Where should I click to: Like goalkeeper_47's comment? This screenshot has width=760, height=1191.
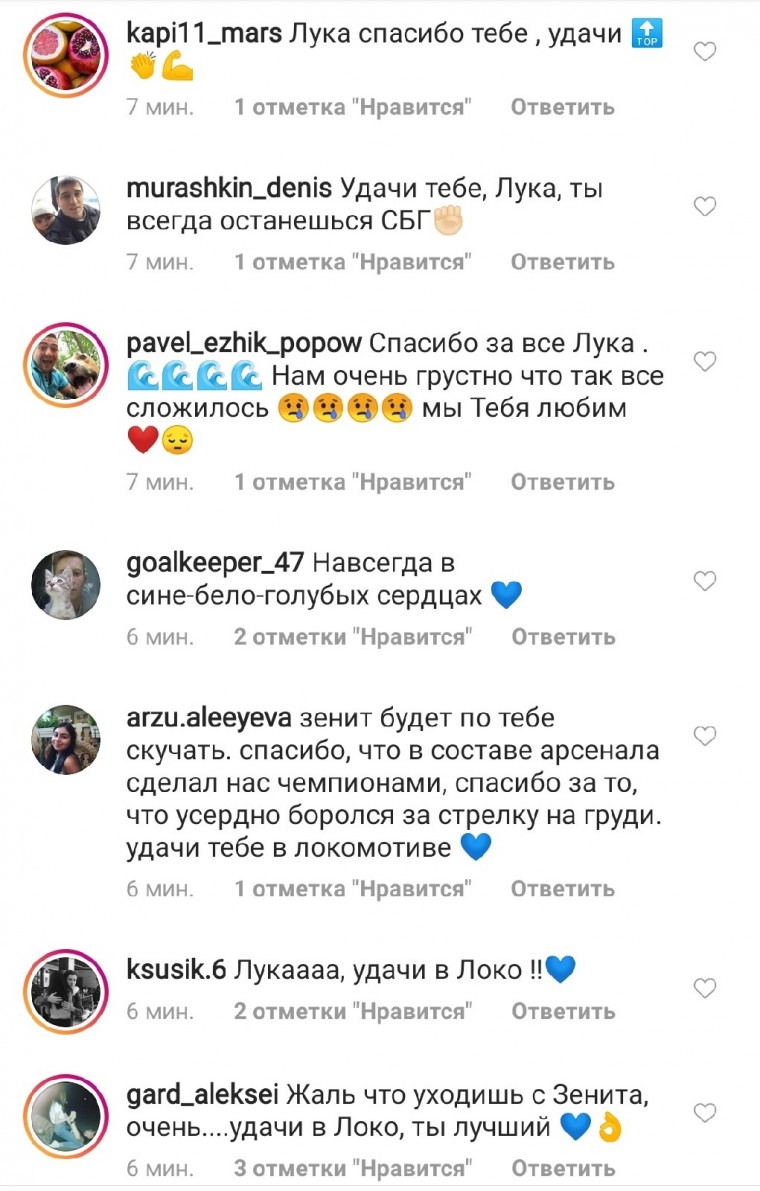(705, 581)
